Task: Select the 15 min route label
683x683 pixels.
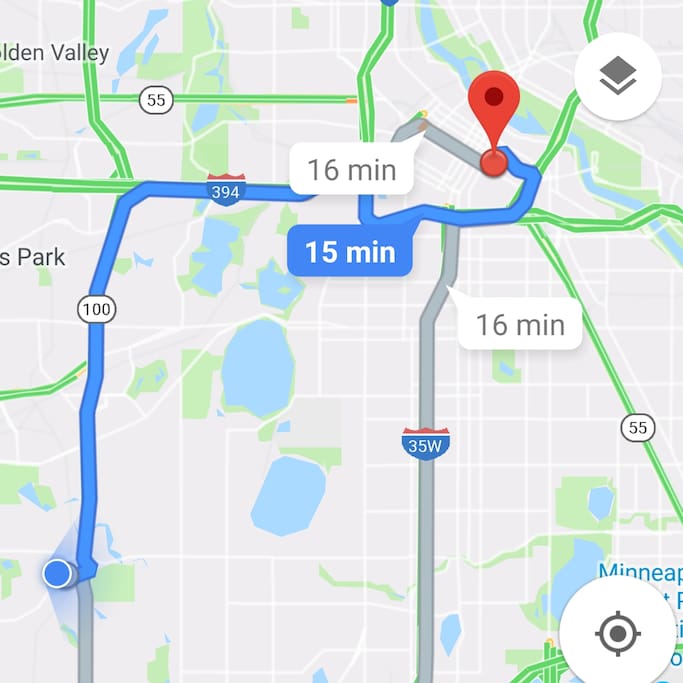Action: 350,252
